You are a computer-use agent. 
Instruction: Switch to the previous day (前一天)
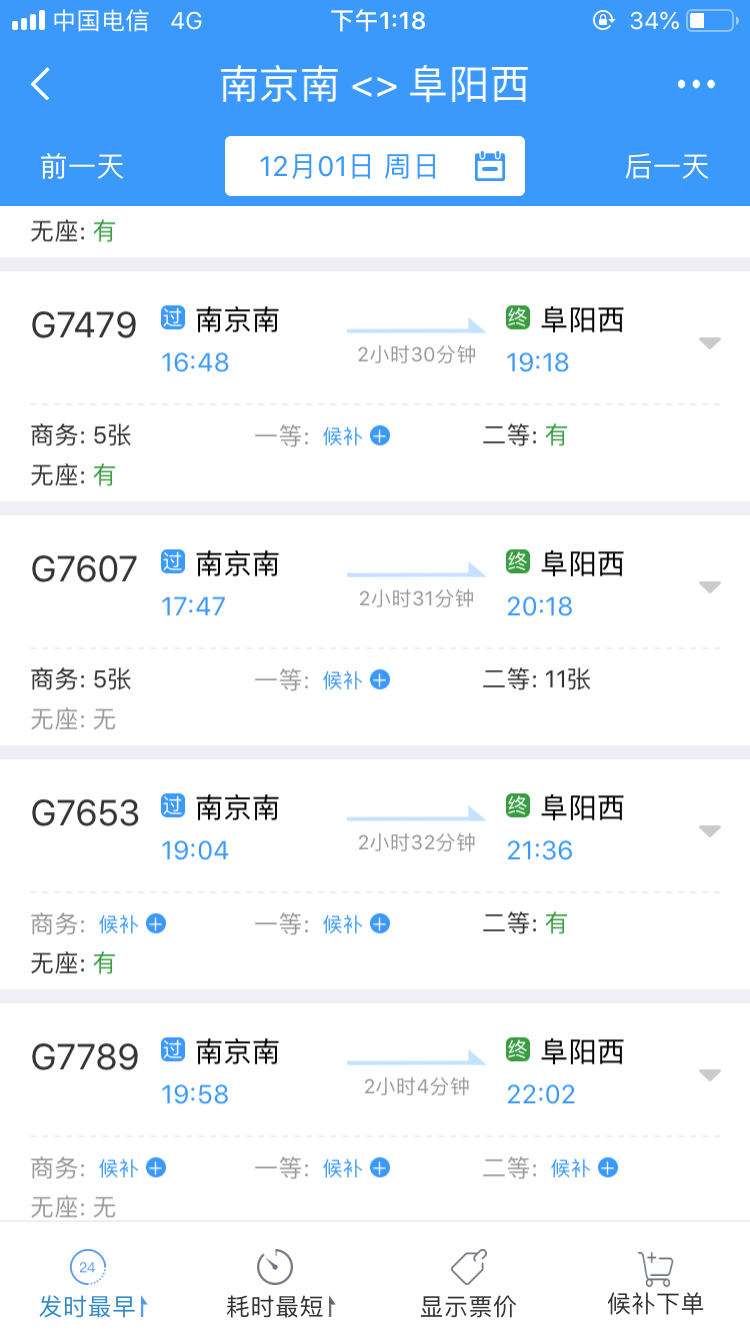(x=82, y=166)
